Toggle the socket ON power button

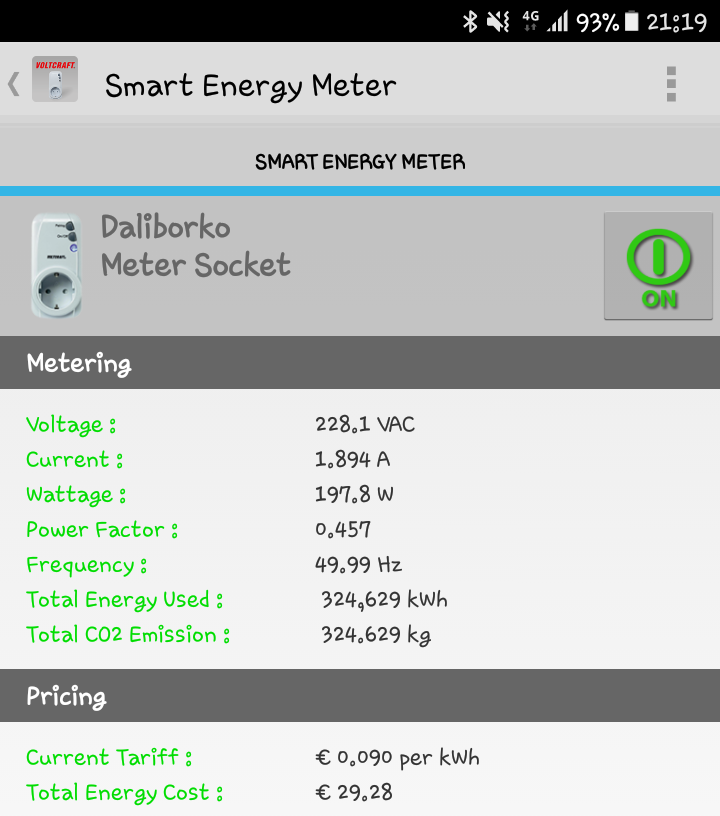point(658,266)
